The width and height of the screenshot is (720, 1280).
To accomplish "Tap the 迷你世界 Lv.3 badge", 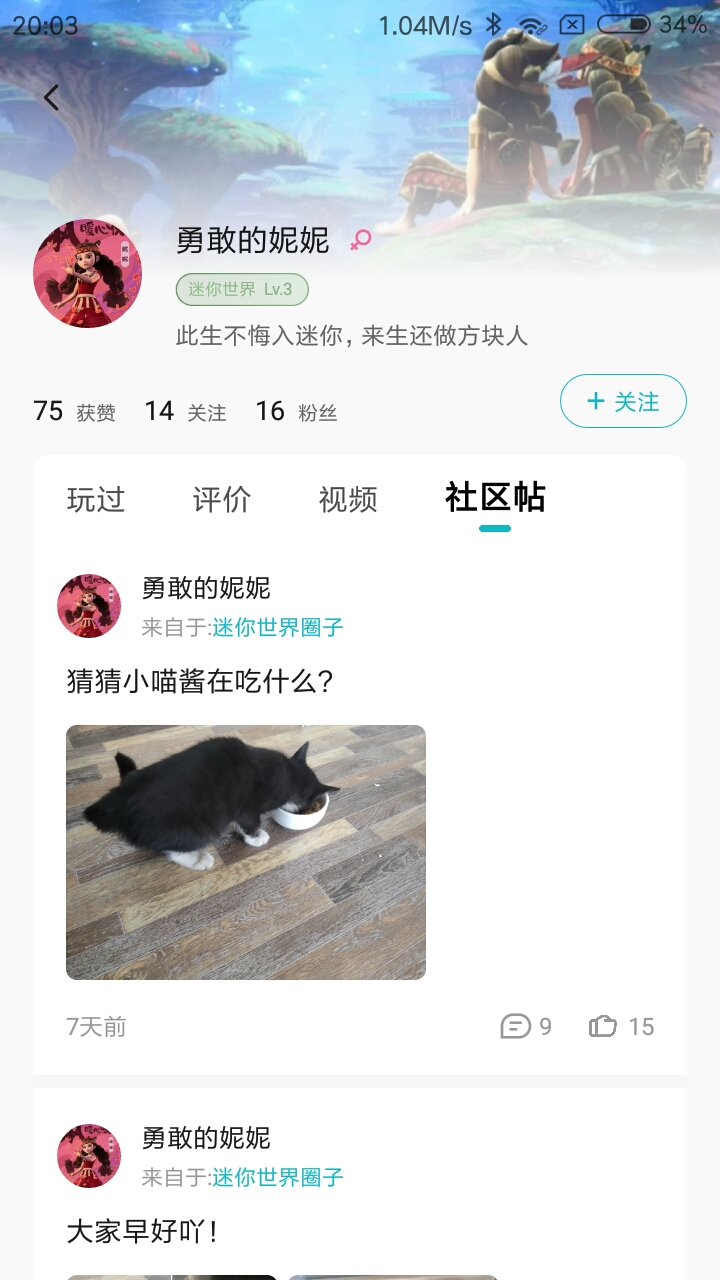I will click(x=242, y=290).
